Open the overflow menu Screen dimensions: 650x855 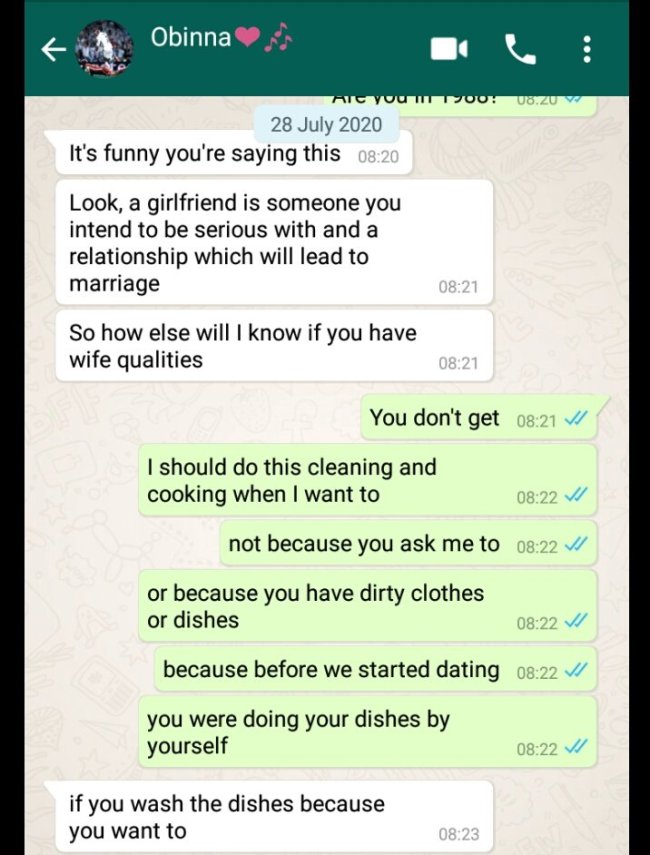(587, 49)
